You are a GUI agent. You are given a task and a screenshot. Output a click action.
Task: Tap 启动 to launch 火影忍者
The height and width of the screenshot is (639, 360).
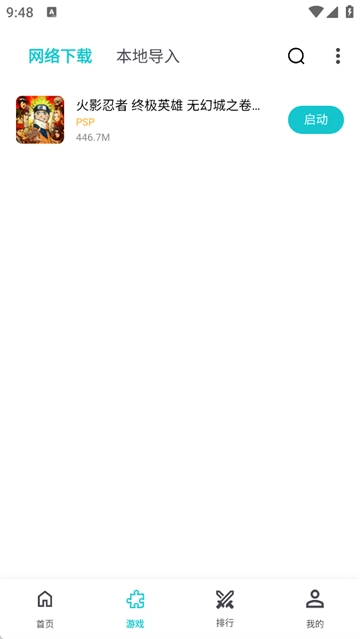(316, 120)
